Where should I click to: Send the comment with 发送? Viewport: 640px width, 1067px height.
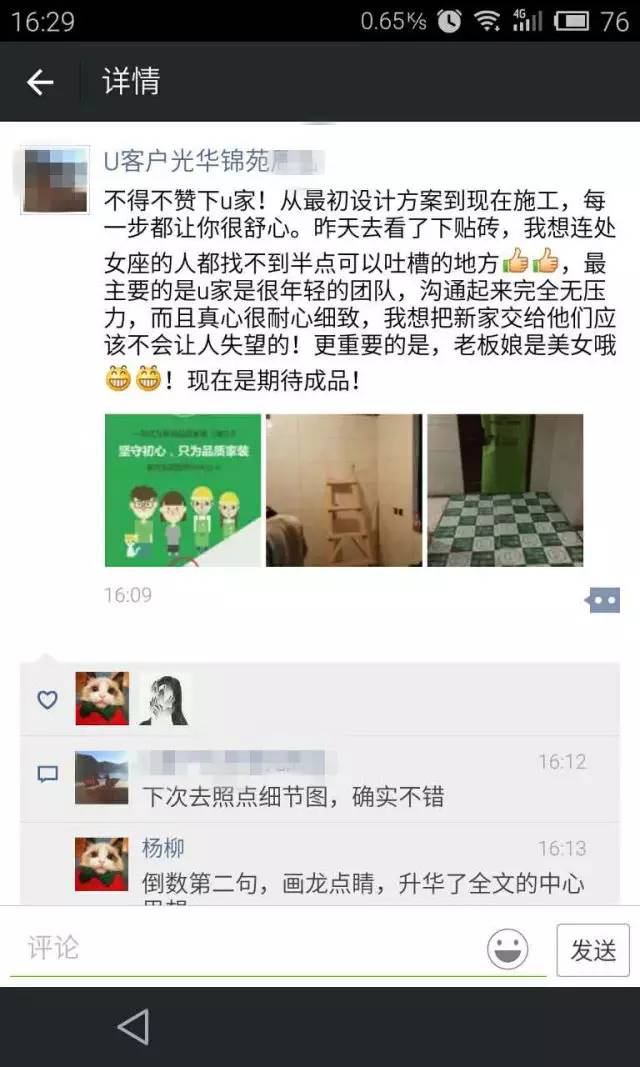[x=593, y=950]
